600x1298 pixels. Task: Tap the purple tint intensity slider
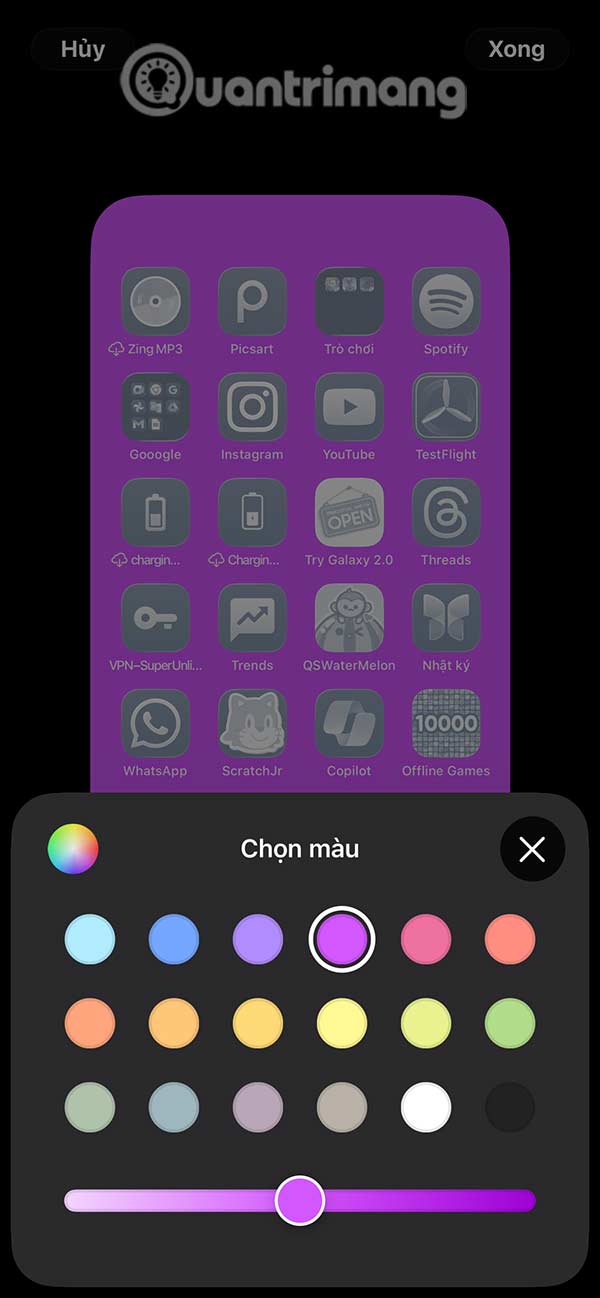(300, 1200)
